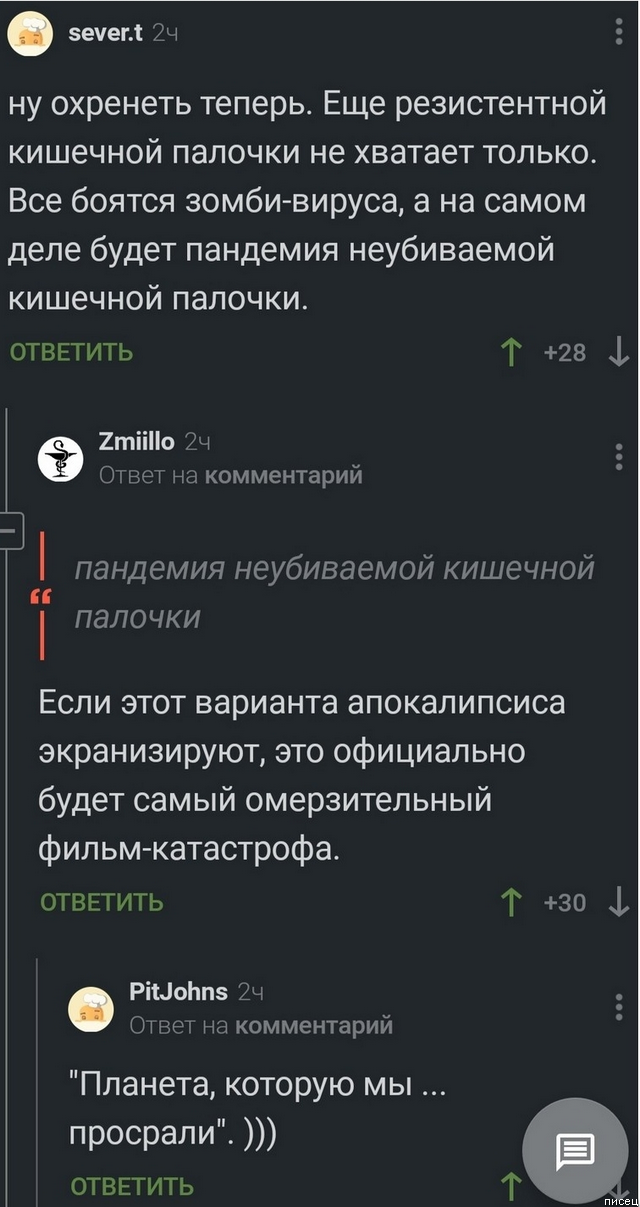The height and width of the screenshot is (1207, 640).
Task: Open sever.t's profile avatar
Action: [x=30, y=35]
